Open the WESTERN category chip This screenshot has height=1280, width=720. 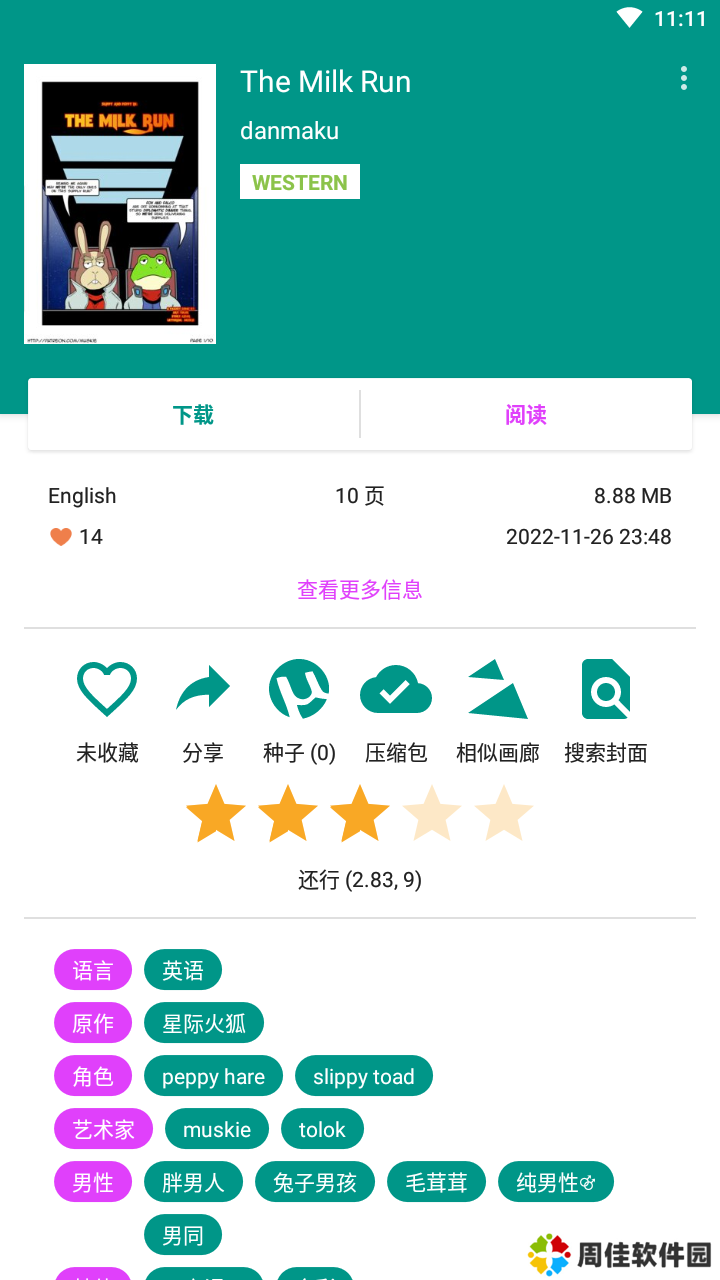click(x=300, y=182)
